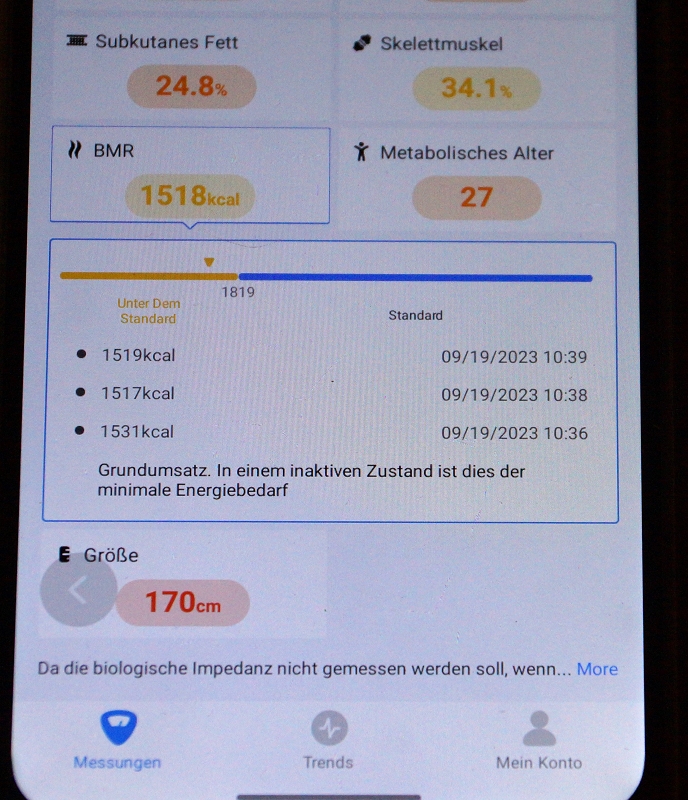The width and height of the screenshot is (688, 800).
Task: Open the More link
Action: [x=596, y=669]
